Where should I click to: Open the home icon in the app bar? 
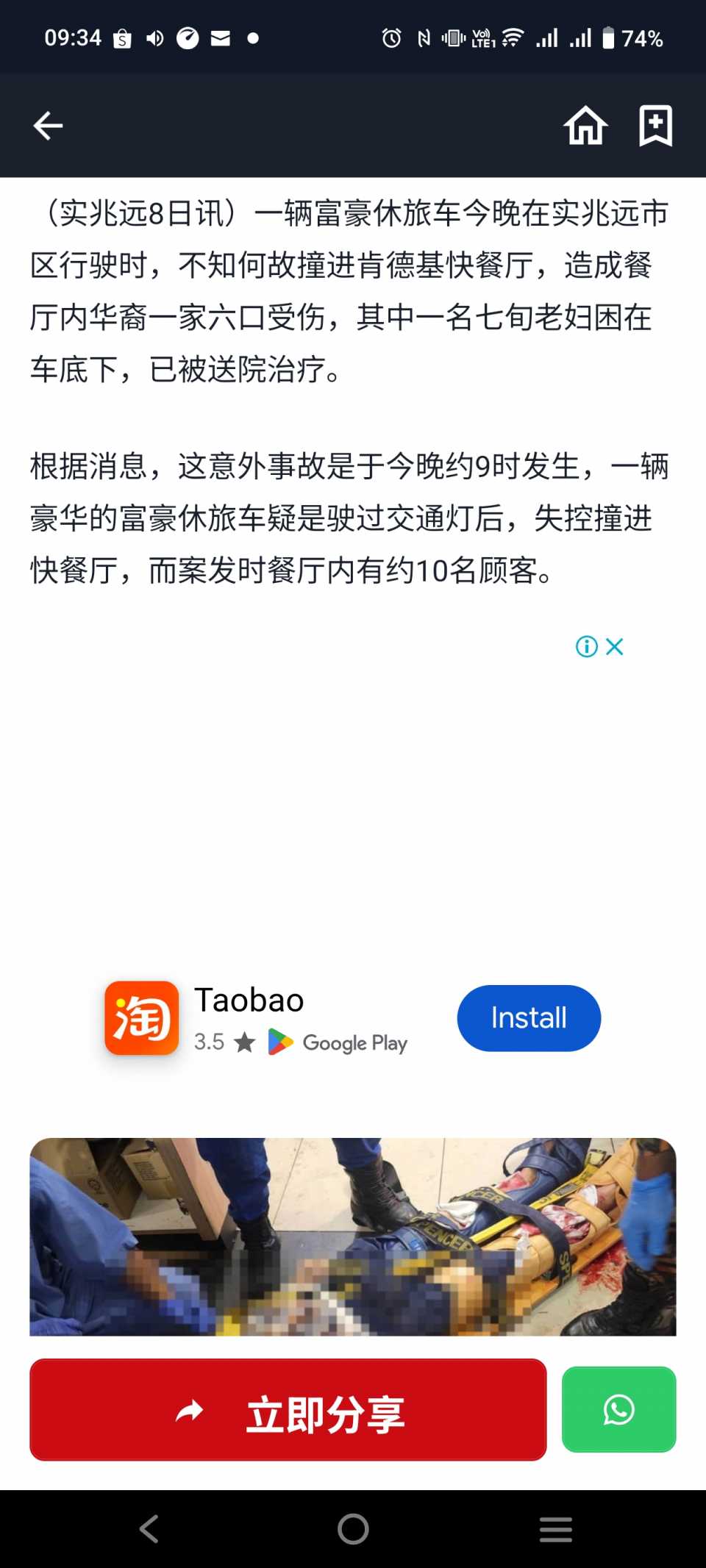coord(585,126)
